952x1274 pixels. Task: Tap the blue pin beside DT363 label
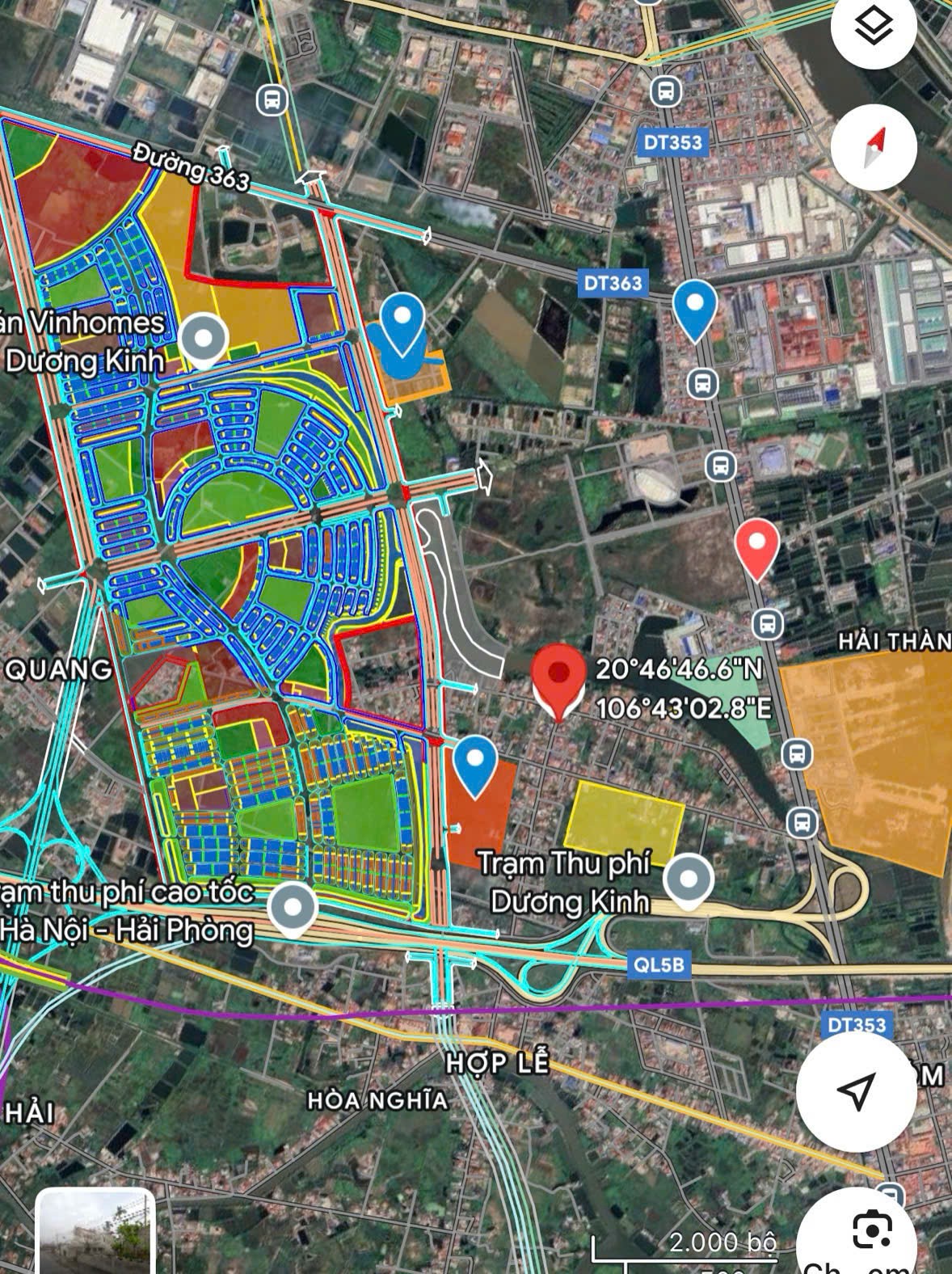694,308
